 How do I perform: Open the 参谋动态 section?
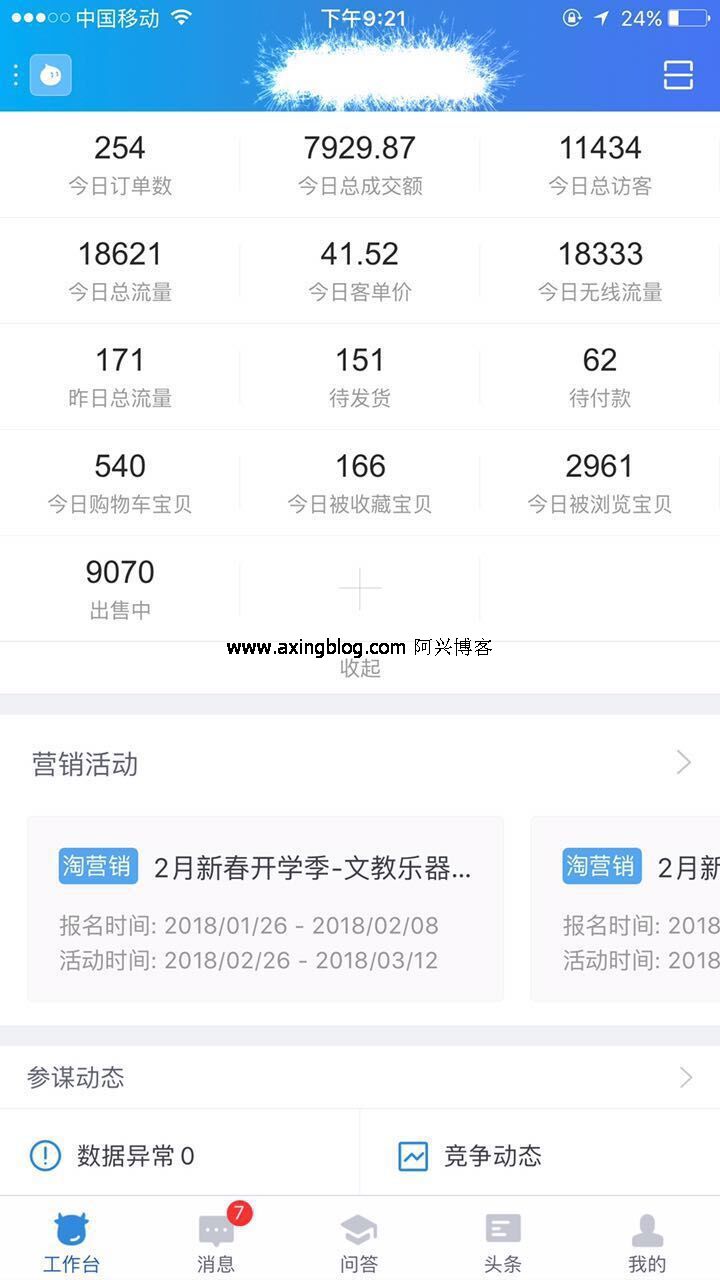pyautogui.click(x=360, y=1077)
